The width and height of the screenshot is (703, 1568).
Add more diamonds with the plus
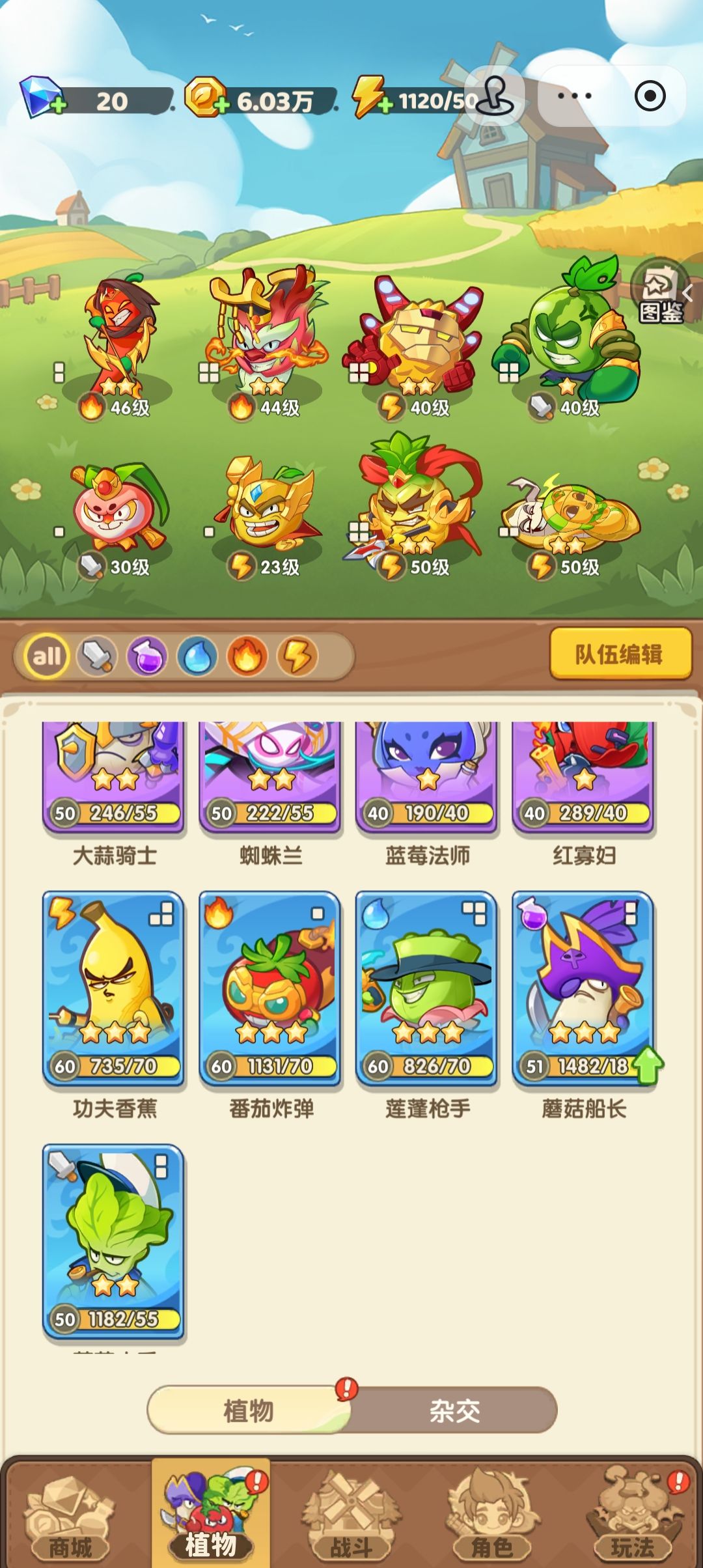[x=58, y=105]
